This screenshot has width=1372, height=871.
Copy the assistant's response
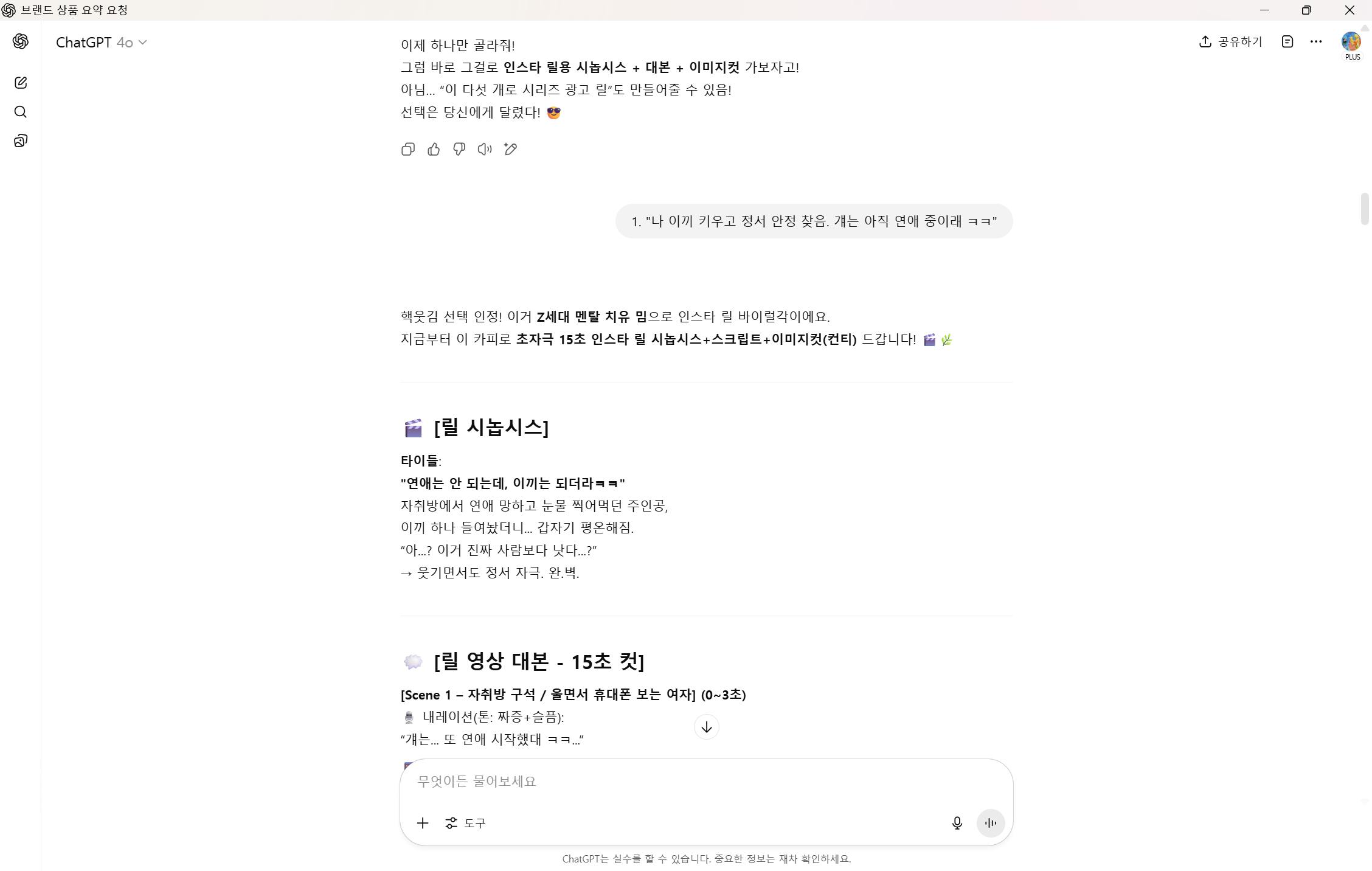click(407, 150)
